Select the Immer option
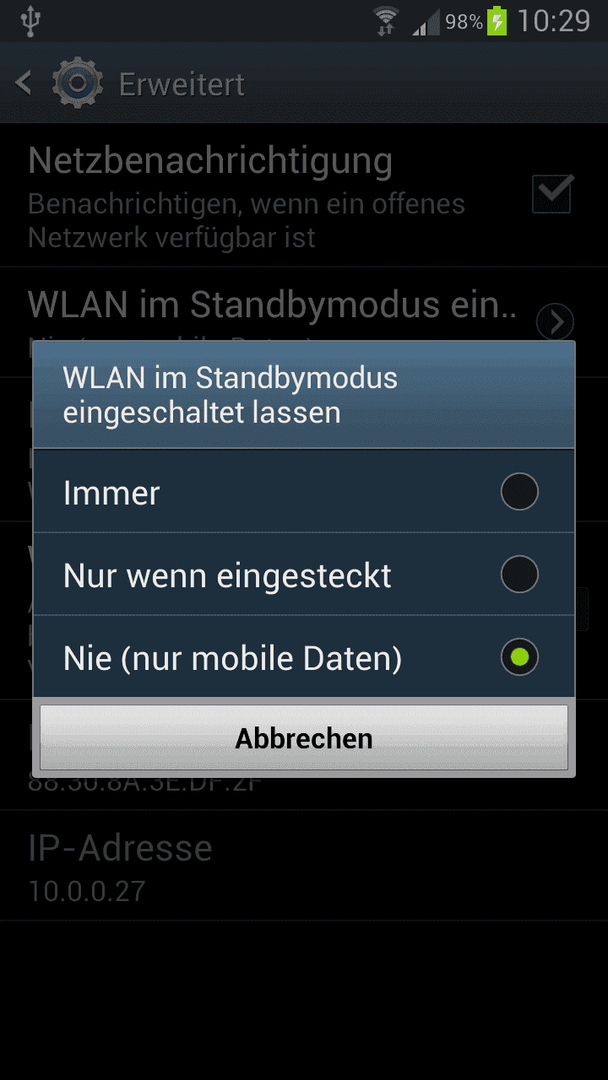608x1080 pixels. 303,492
